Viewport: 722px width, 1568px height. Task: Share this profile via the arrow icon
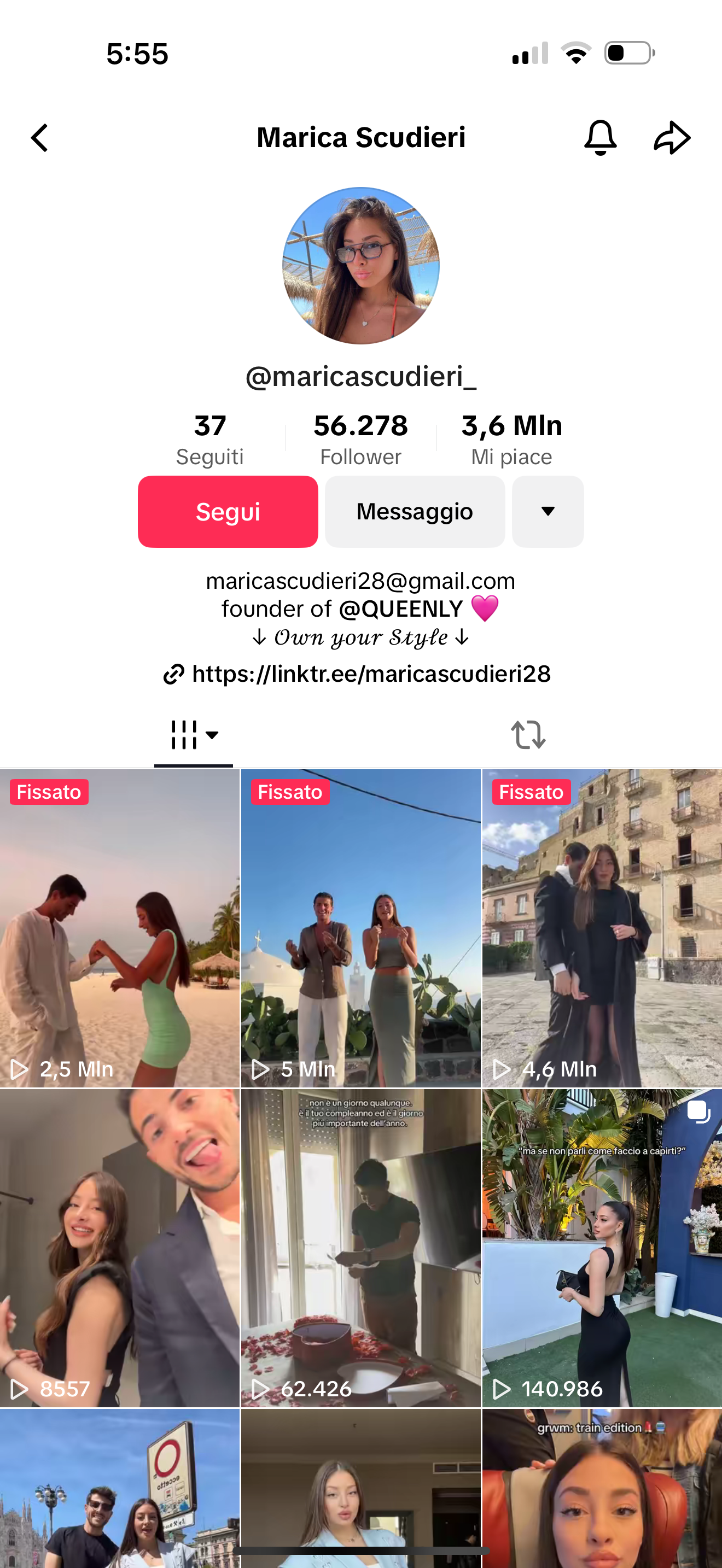[x=672, y=138]
